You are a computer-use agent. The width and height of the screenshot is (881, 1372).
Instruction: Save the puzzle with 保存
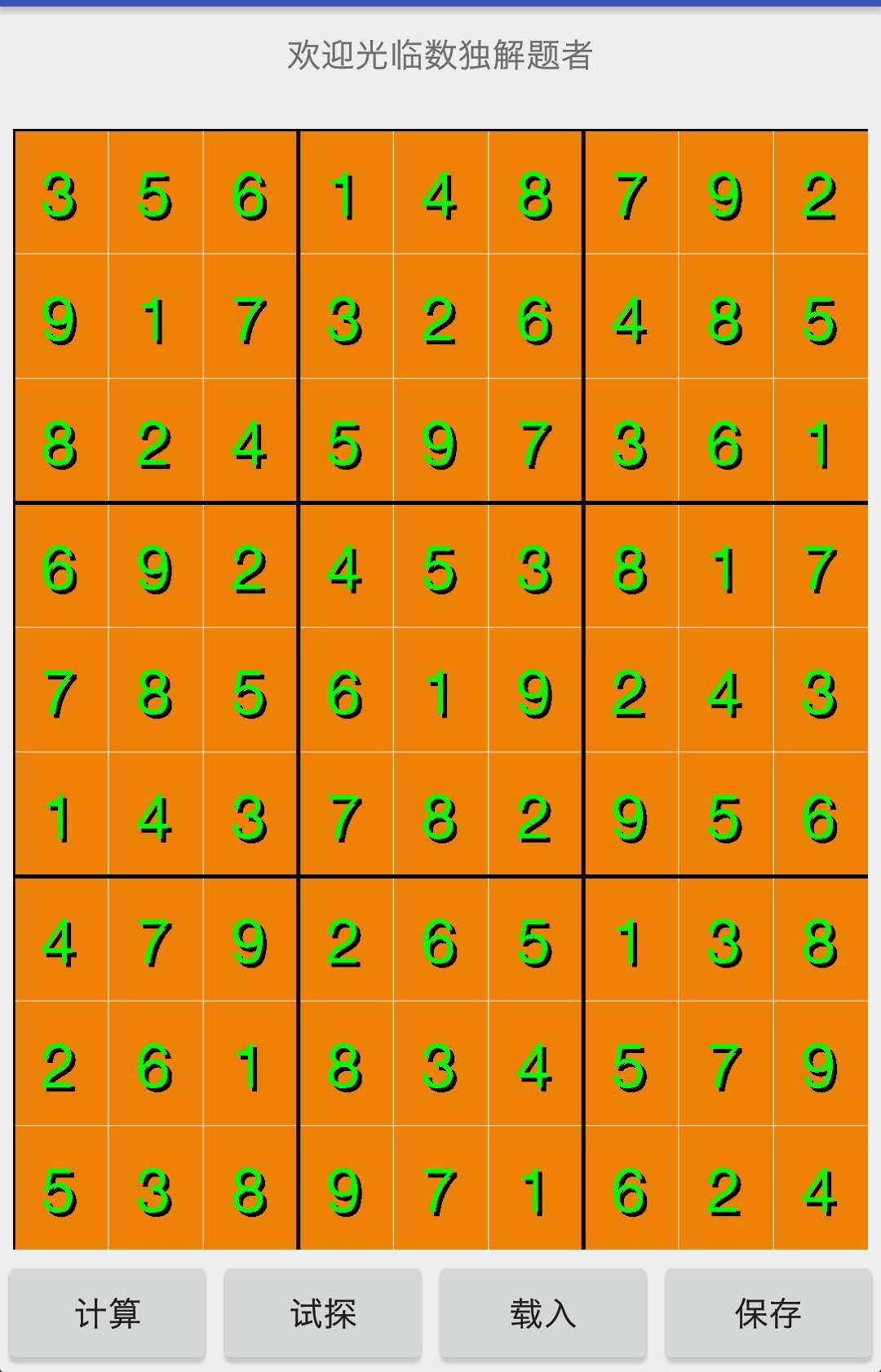pos(768,1313)
